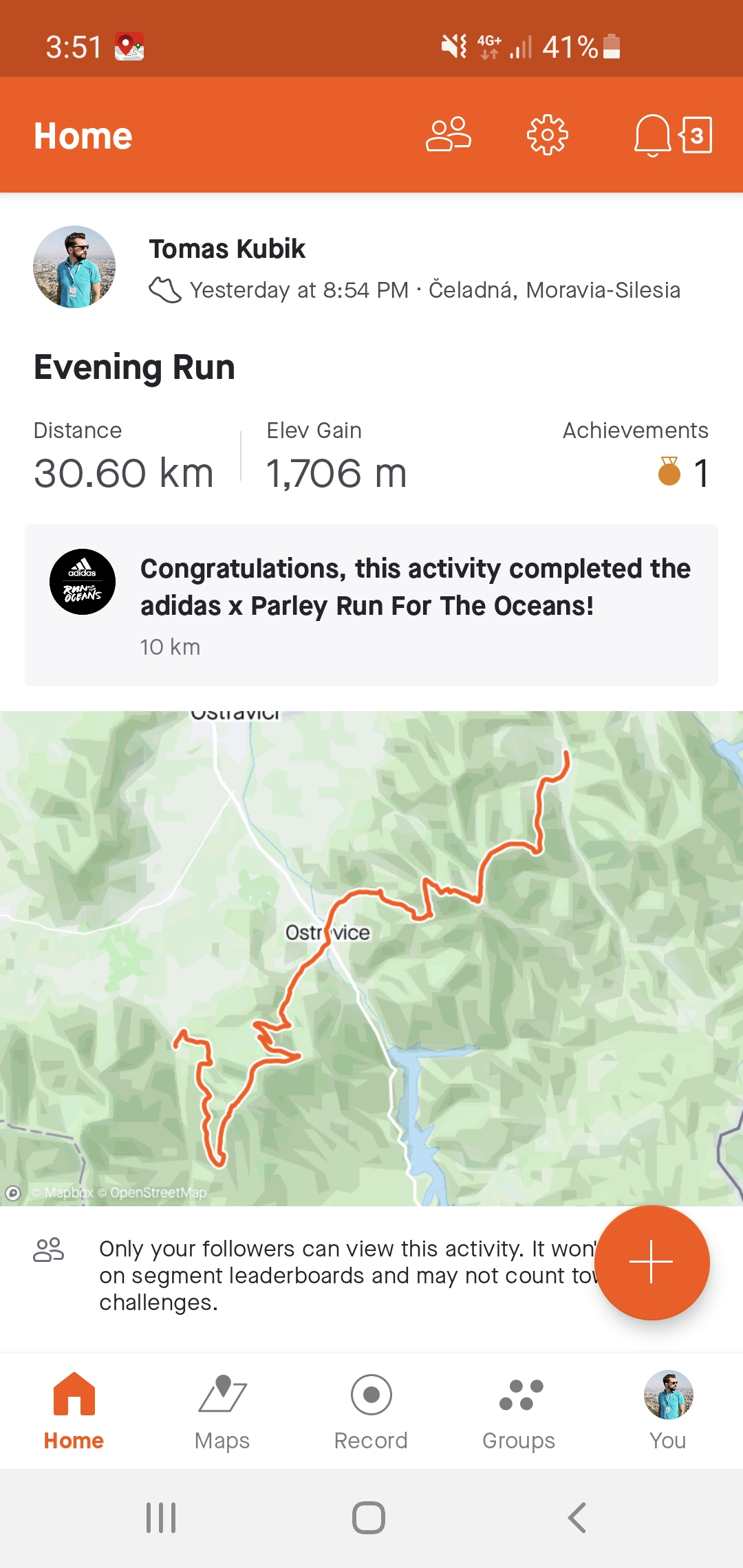Open the settings gear
Viewport: 743px width, 1568px height.
point(548,135)
